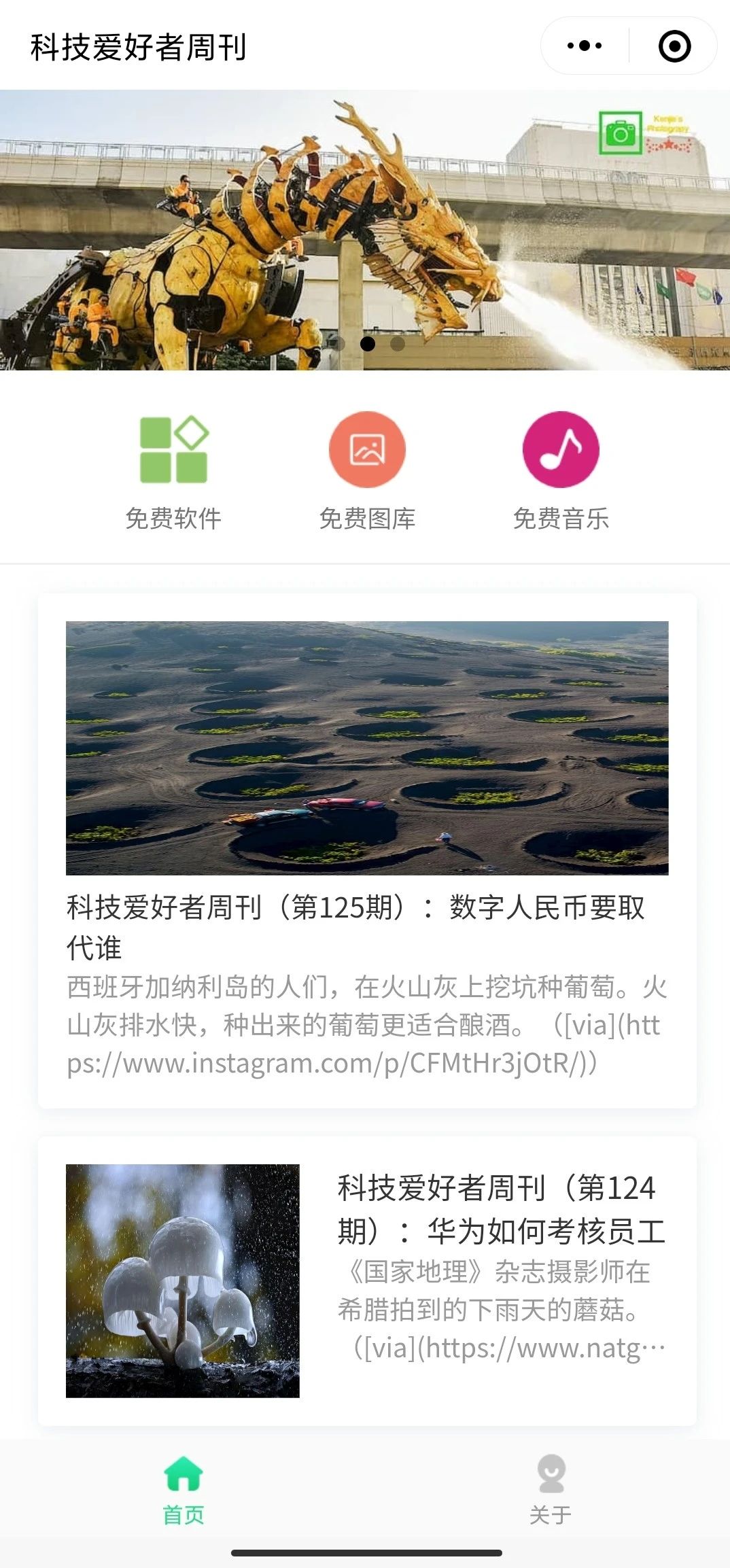This screenshot has width=730, height=1568.
Task: Open the mini program three-dot menu
Action: [585, 46]
